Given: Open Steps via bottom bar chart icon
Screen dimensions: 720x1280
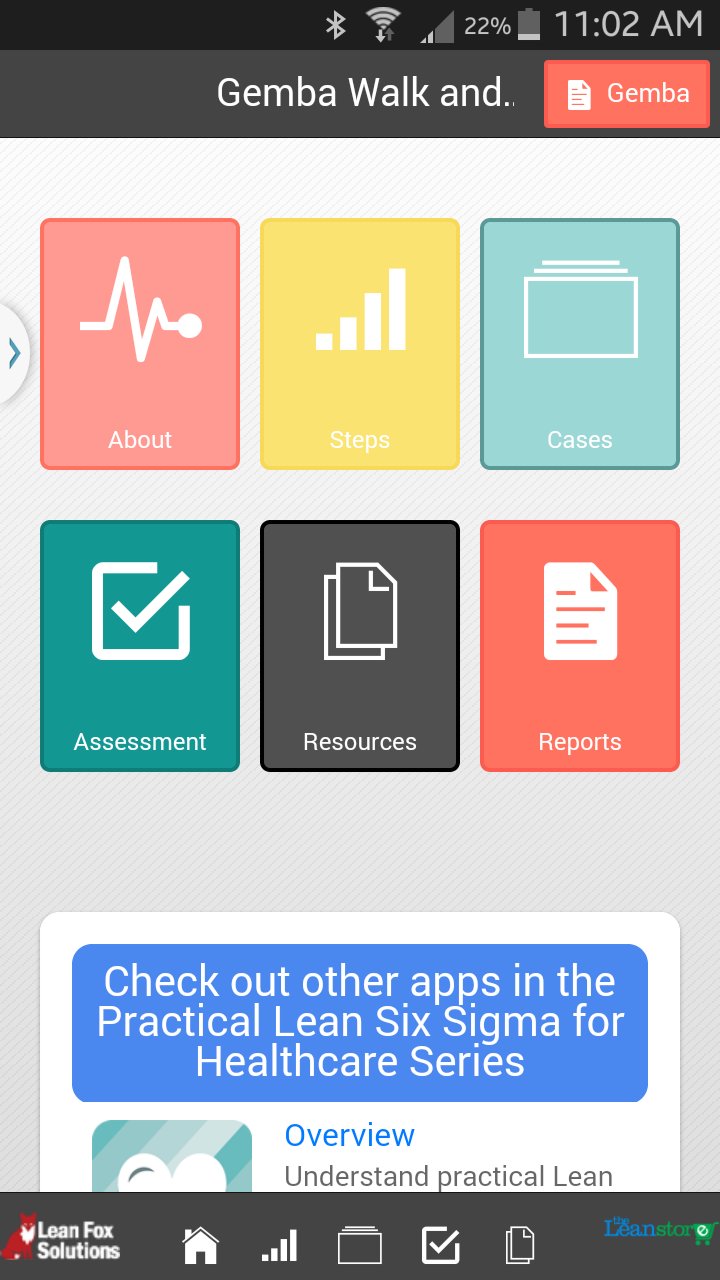Looking at the screenshot, I should tap(280, 1243).
